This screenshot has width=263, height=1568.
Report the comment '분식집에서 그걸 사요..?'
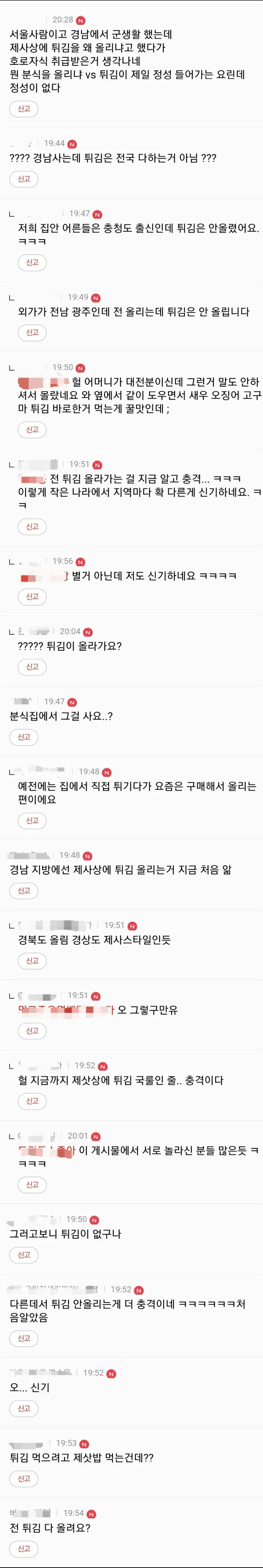[x=24, y=737]
